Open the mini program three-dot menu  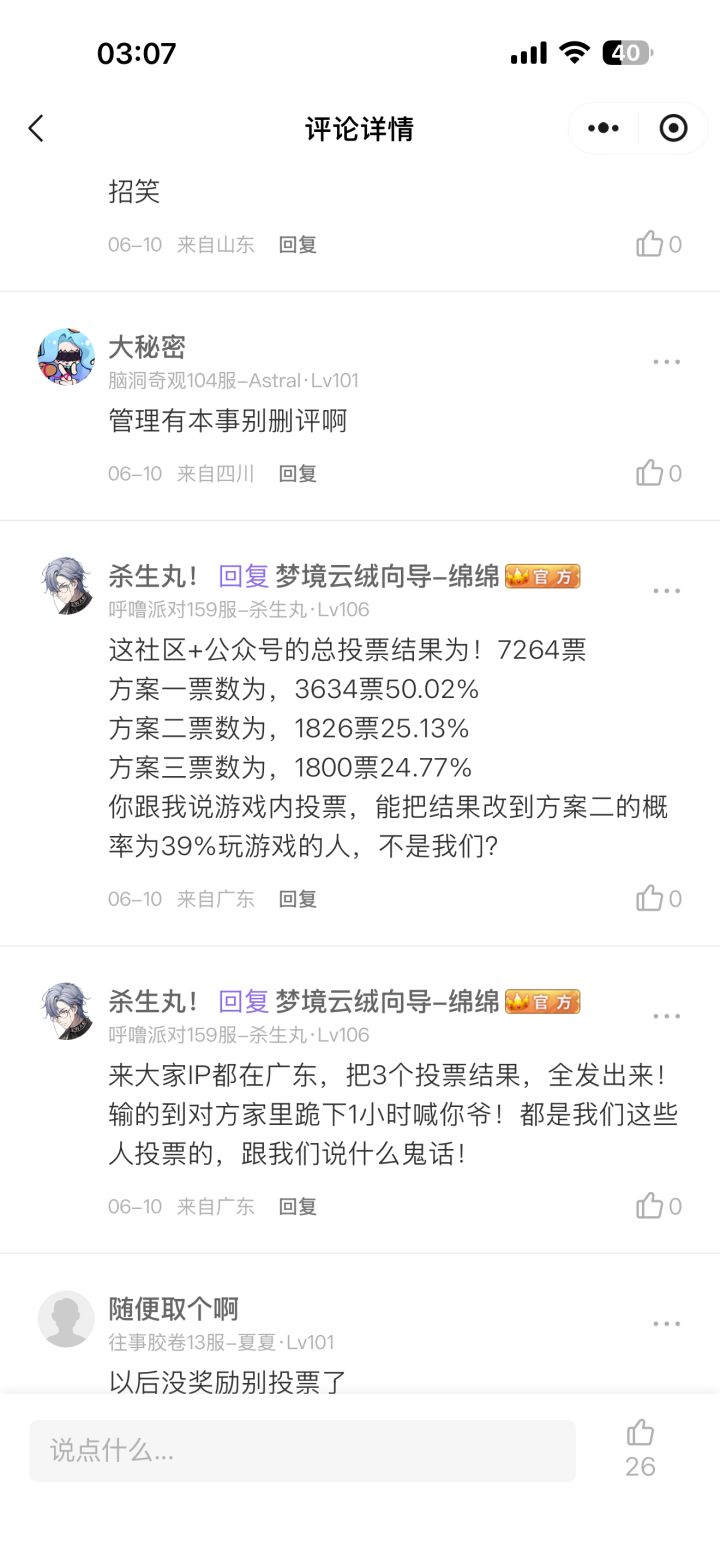pyautogui.click(x=602, y=128)
